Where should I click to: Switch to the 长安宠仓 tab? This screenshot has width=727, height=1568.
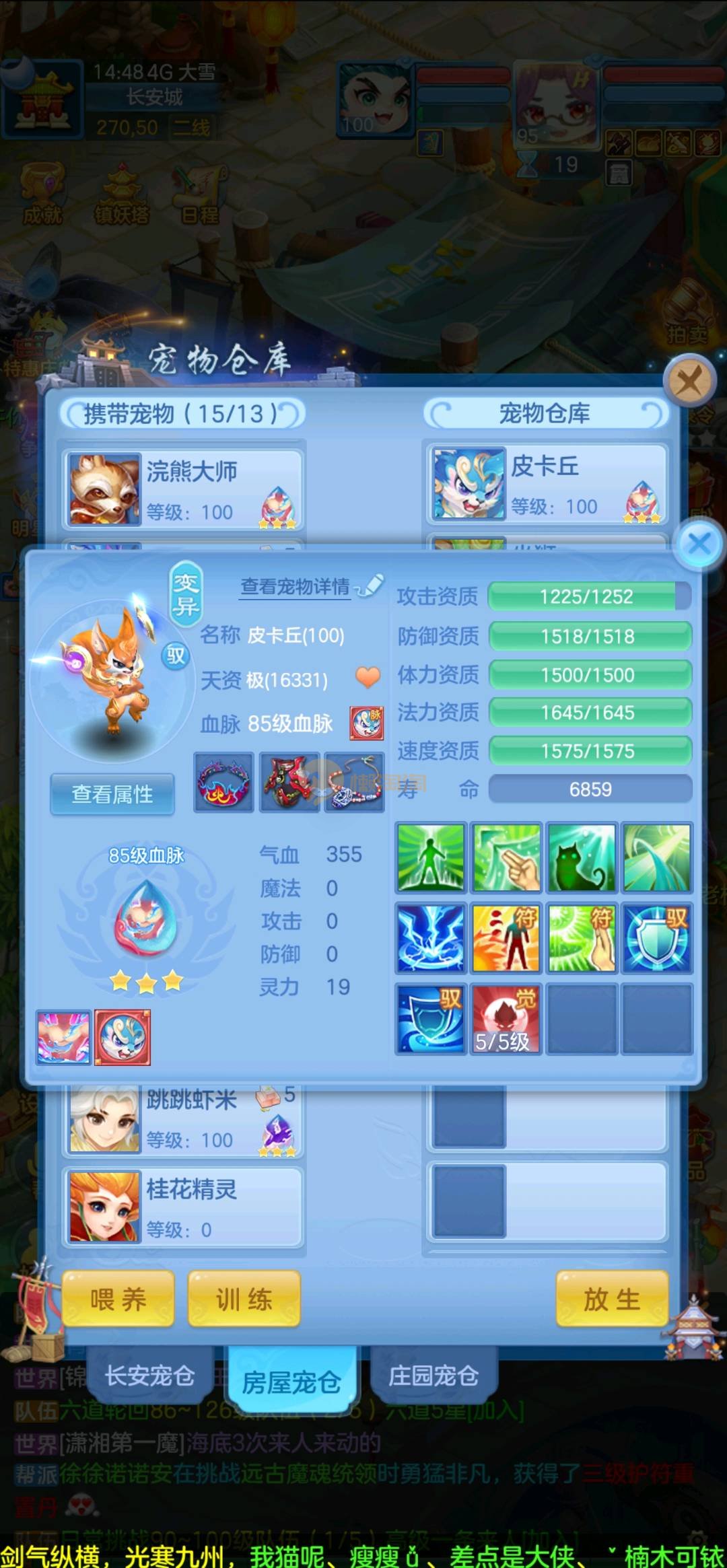tap(149, 1376)
